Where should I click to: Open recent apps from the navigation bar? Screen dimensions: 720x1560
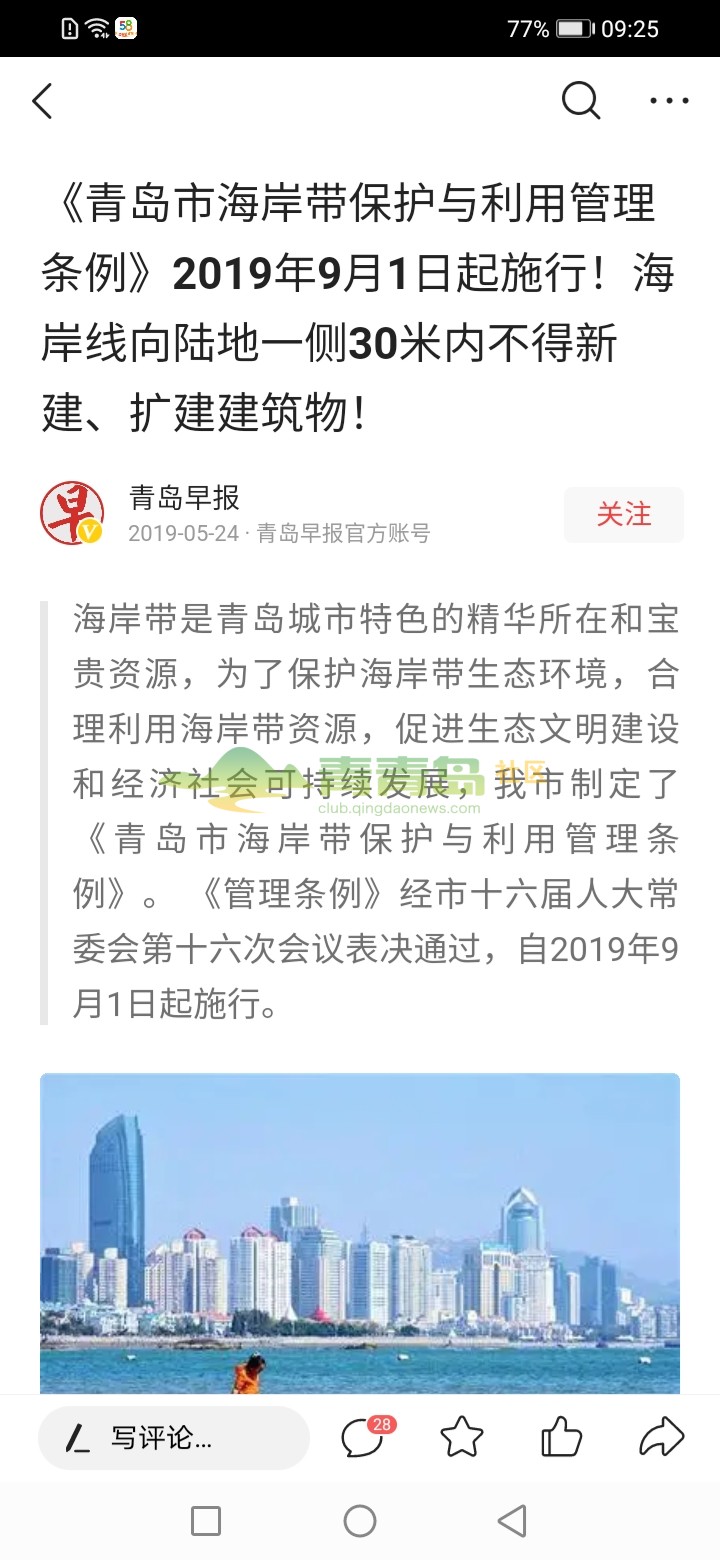[206, 1521]
